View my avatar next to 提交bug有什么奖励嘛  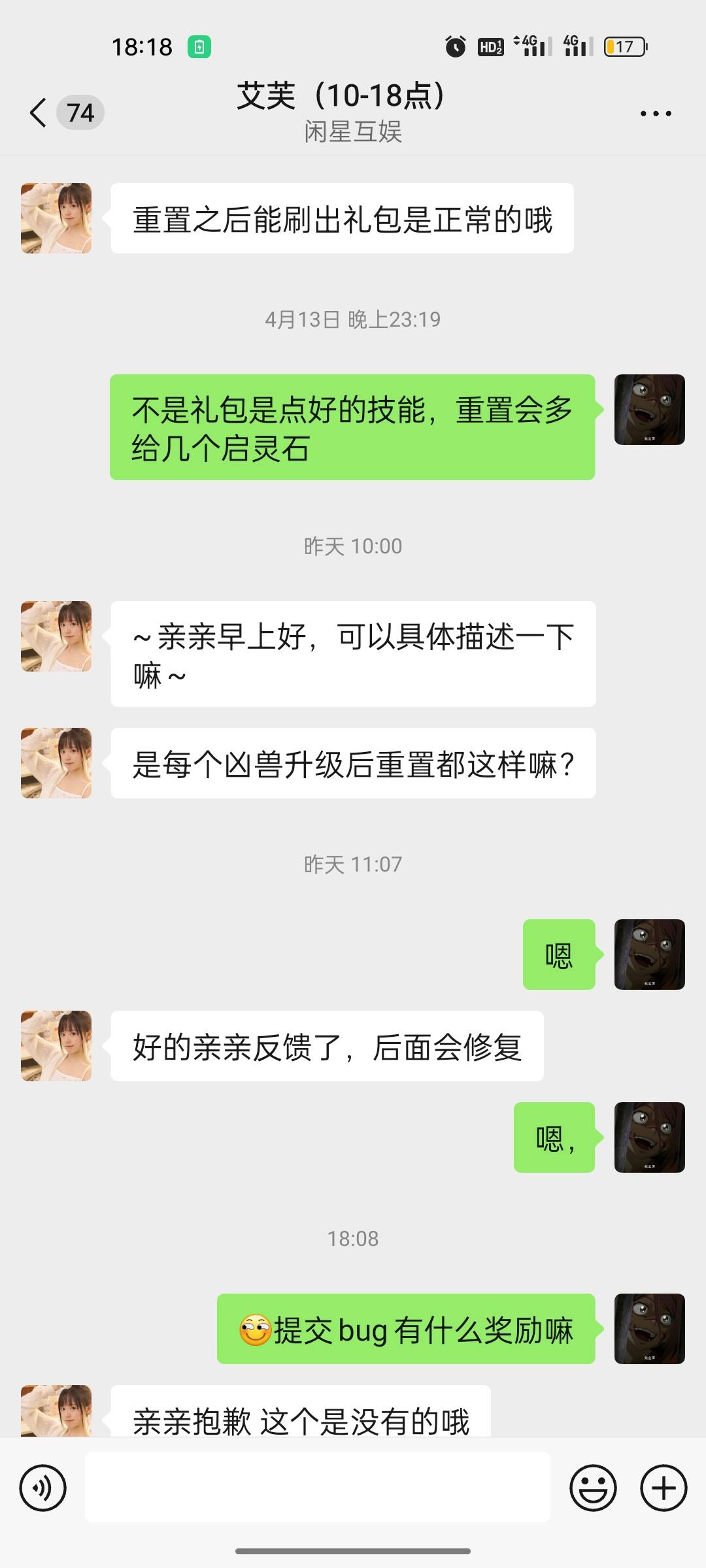coord(649,1328)
